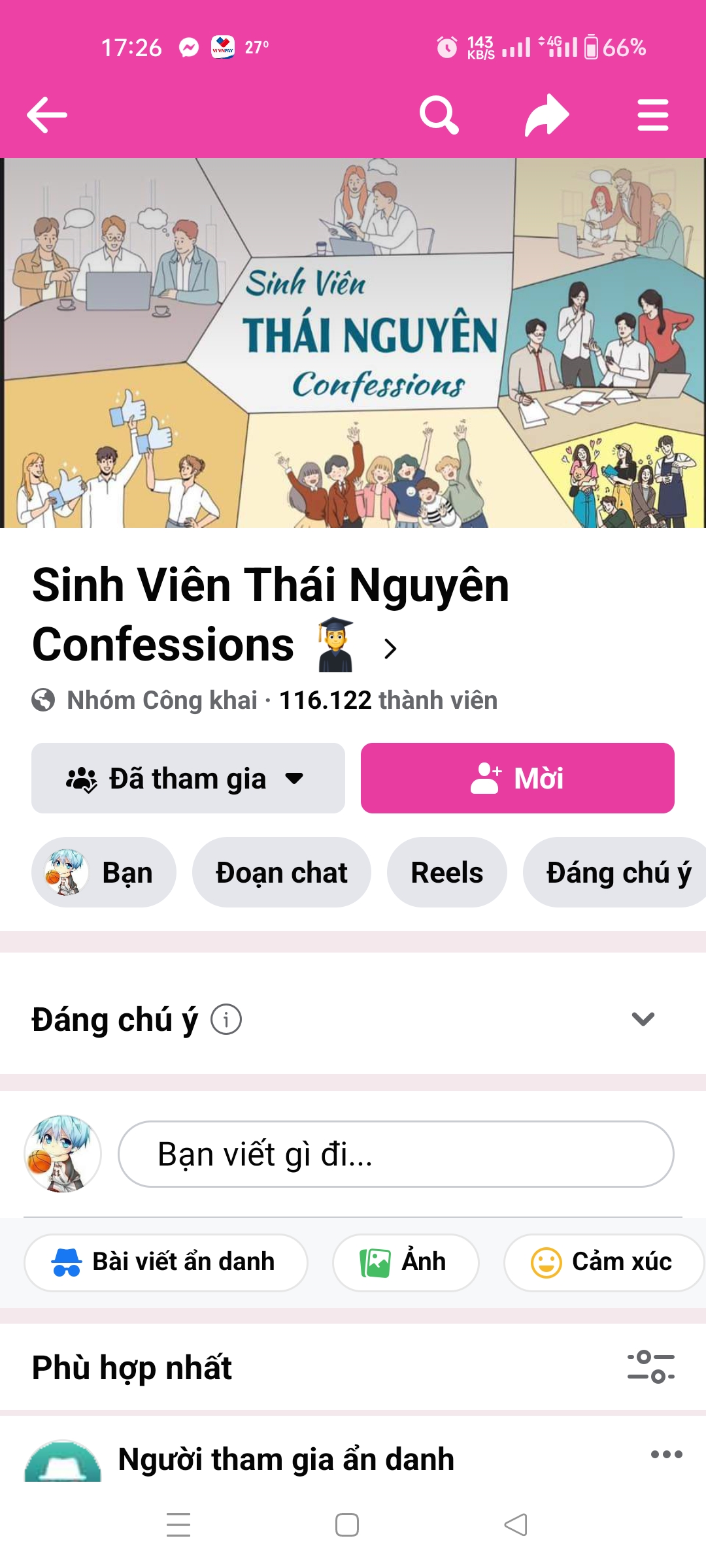
Task: Open the Reels chip
Action: (446, 872)
